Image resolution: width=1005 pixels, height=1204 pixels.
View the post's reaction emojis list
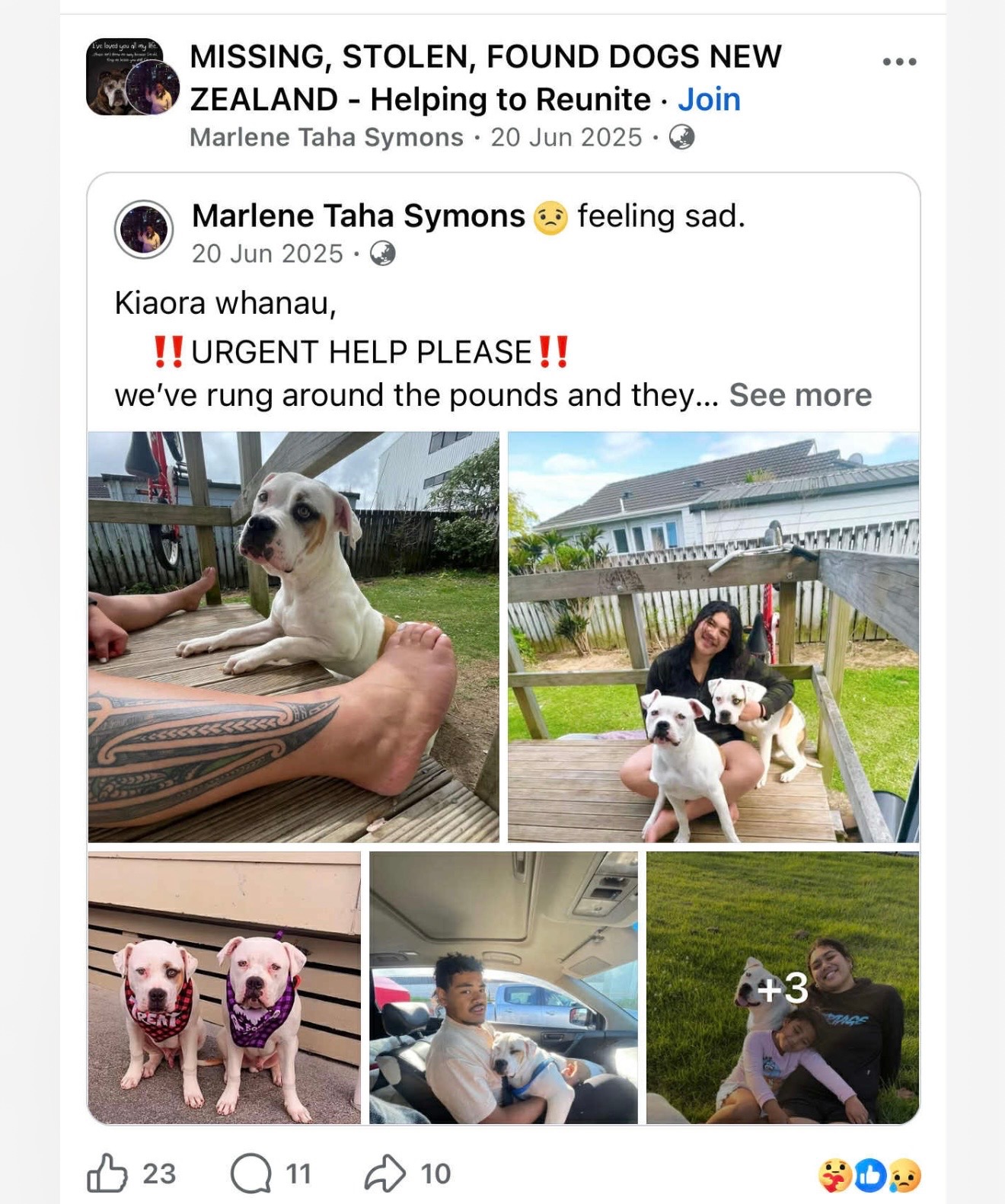click(869, 1176)
